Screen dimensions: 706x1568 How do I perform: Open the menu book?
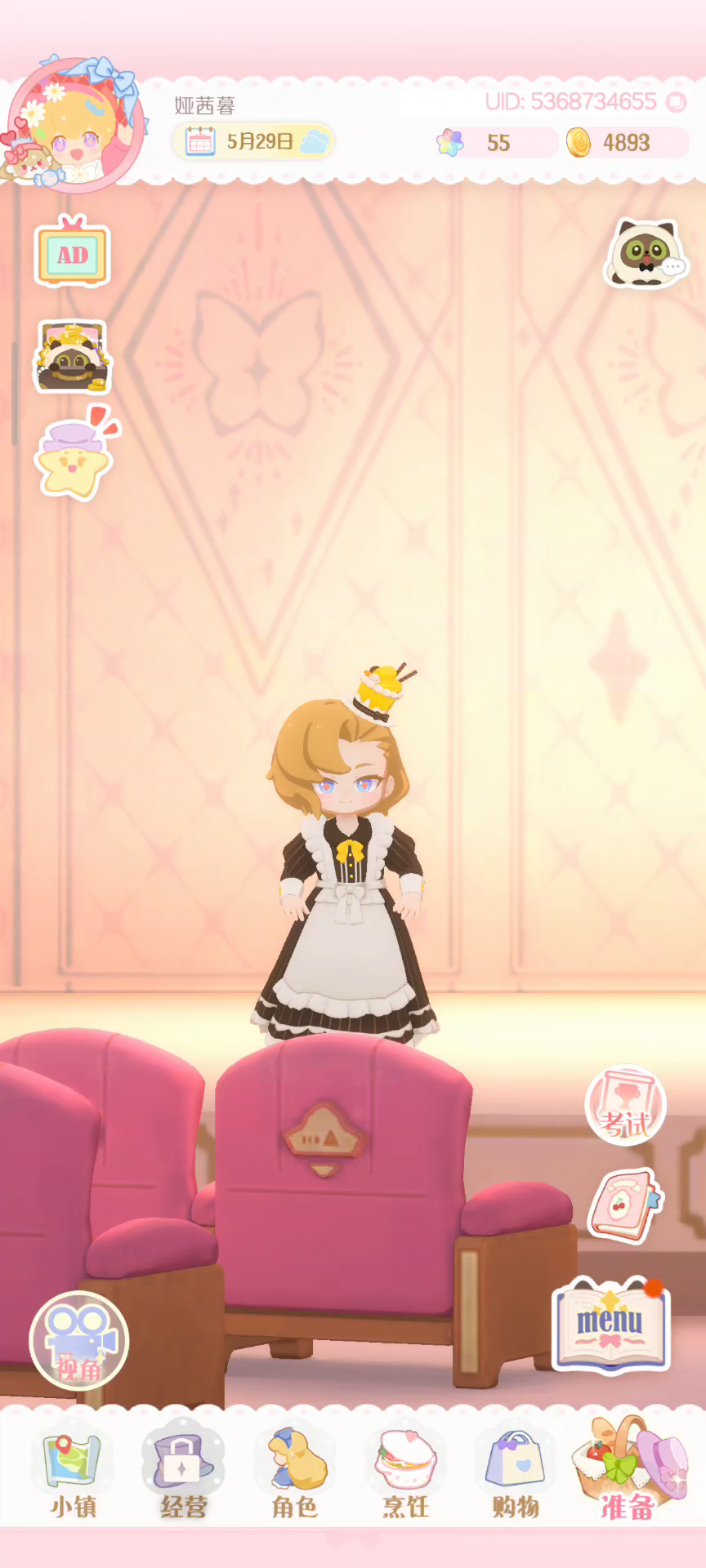(610, 1325)
